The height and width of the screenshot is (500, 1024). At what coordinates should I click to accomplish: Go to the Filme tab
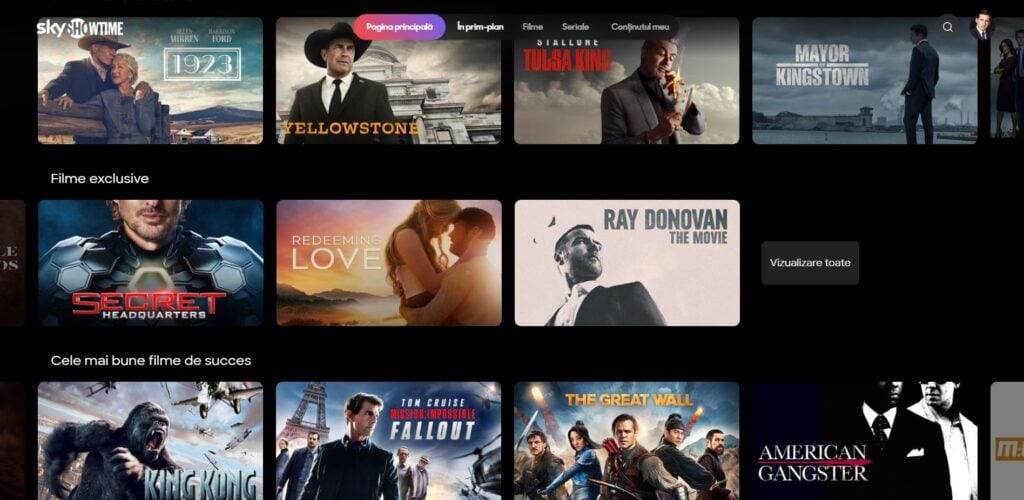pos(532,27)
